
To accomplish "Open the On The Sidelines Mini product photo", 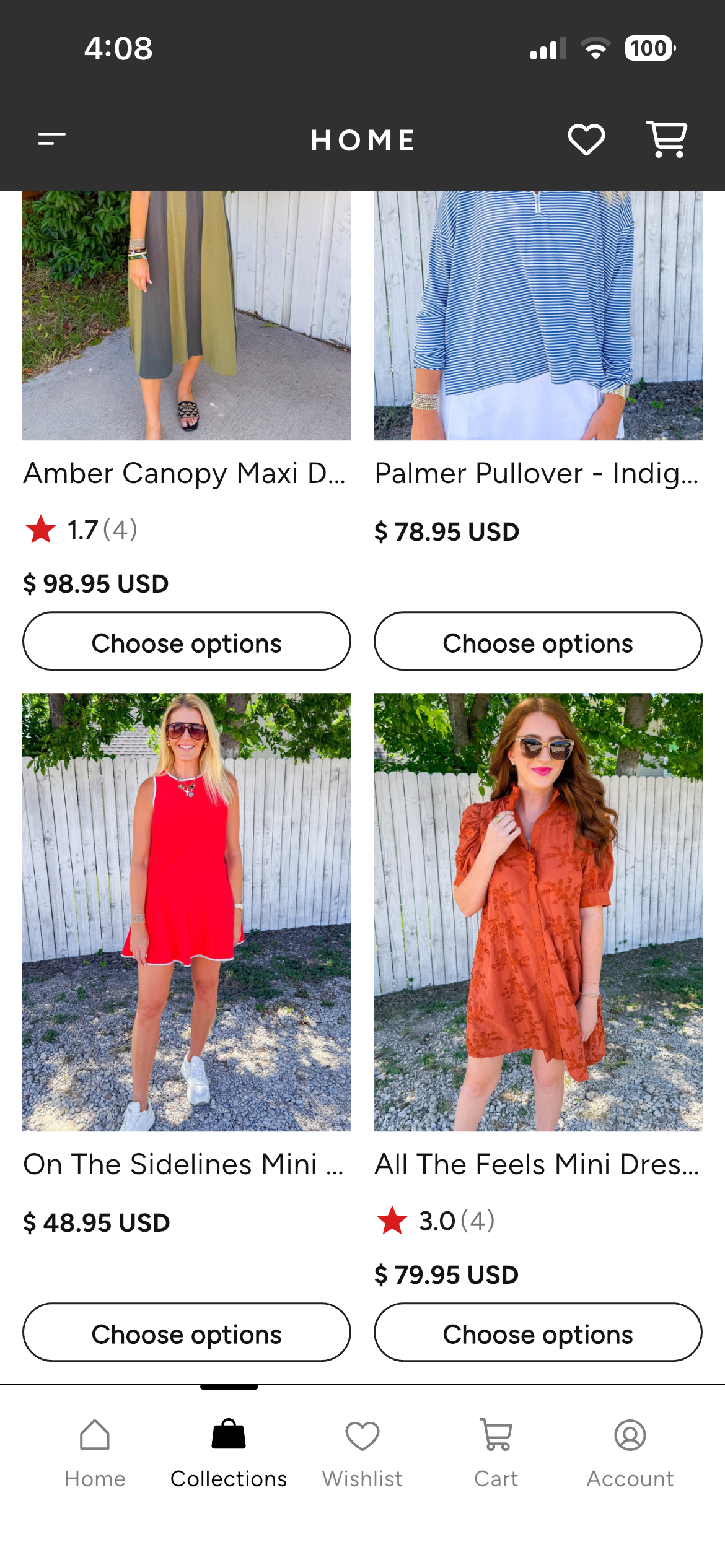I will [187, 912].
